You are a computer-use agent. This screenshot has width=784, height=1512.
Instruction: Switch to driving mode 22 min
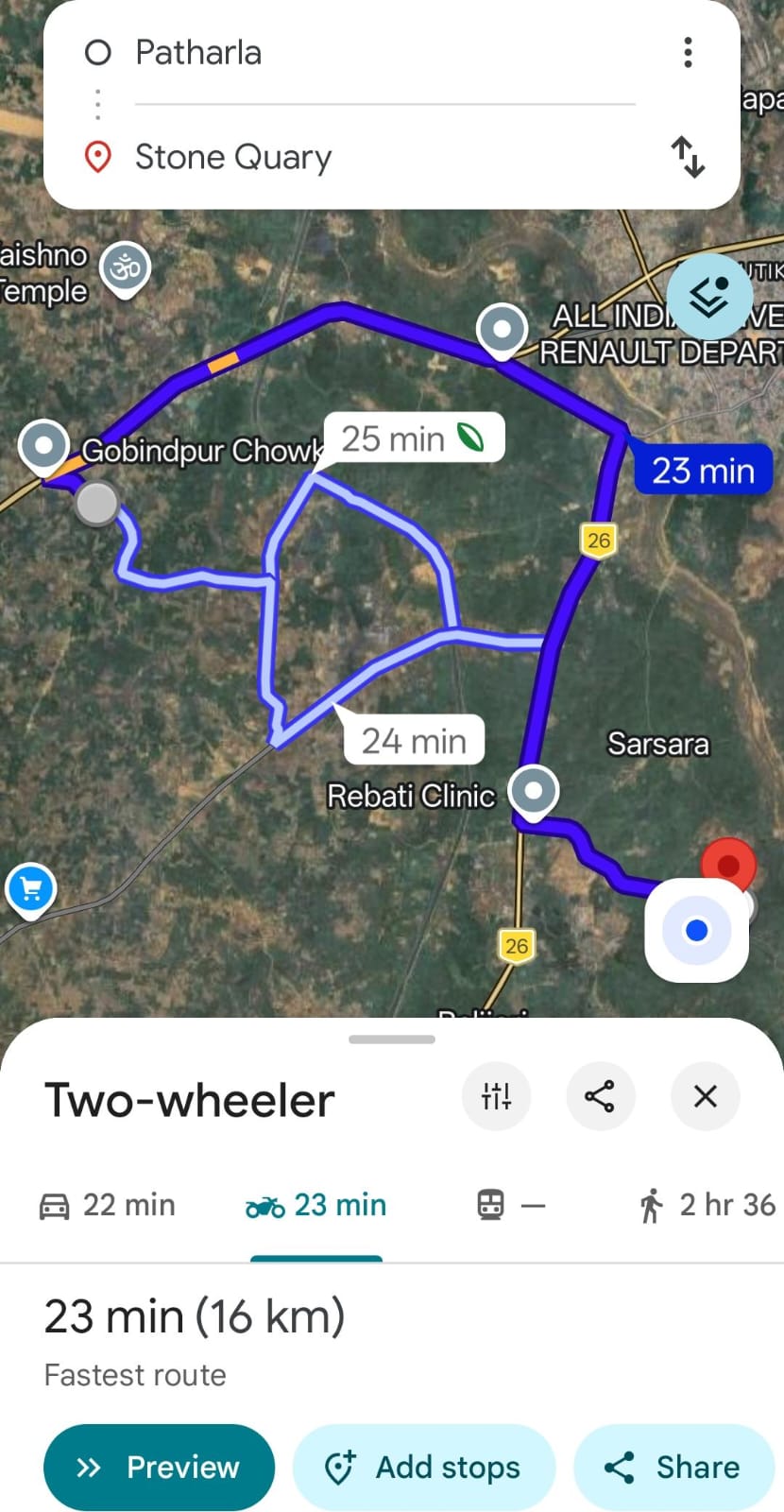click(108, 1205)
